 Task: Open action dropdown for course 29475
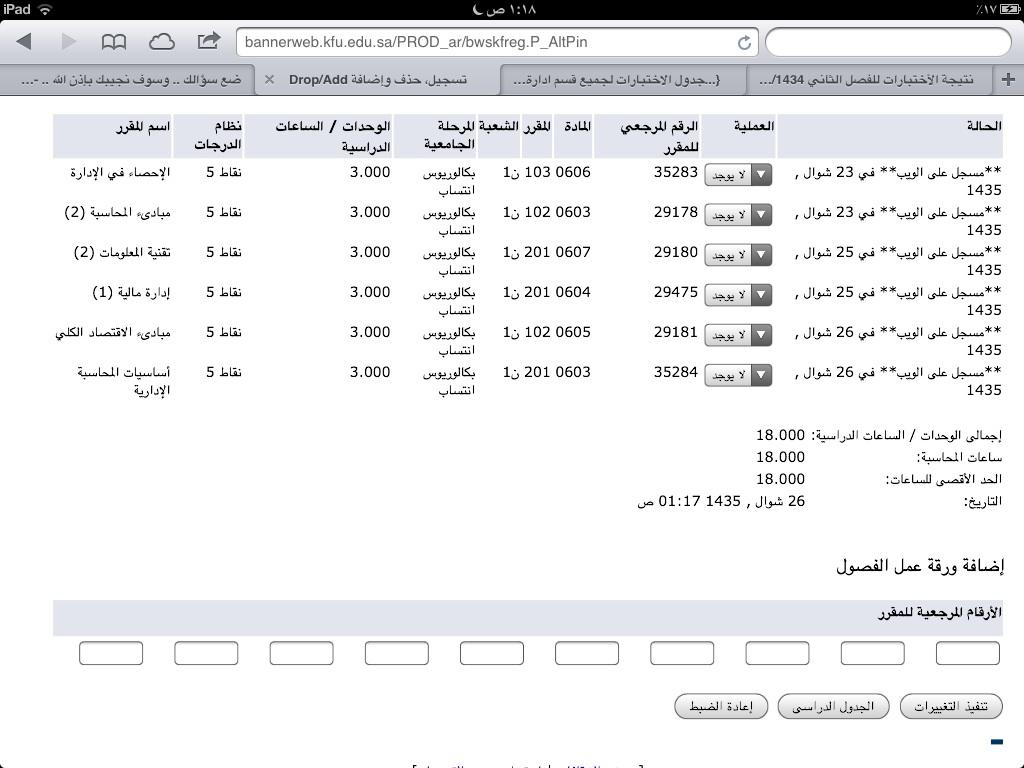point(738,295)
